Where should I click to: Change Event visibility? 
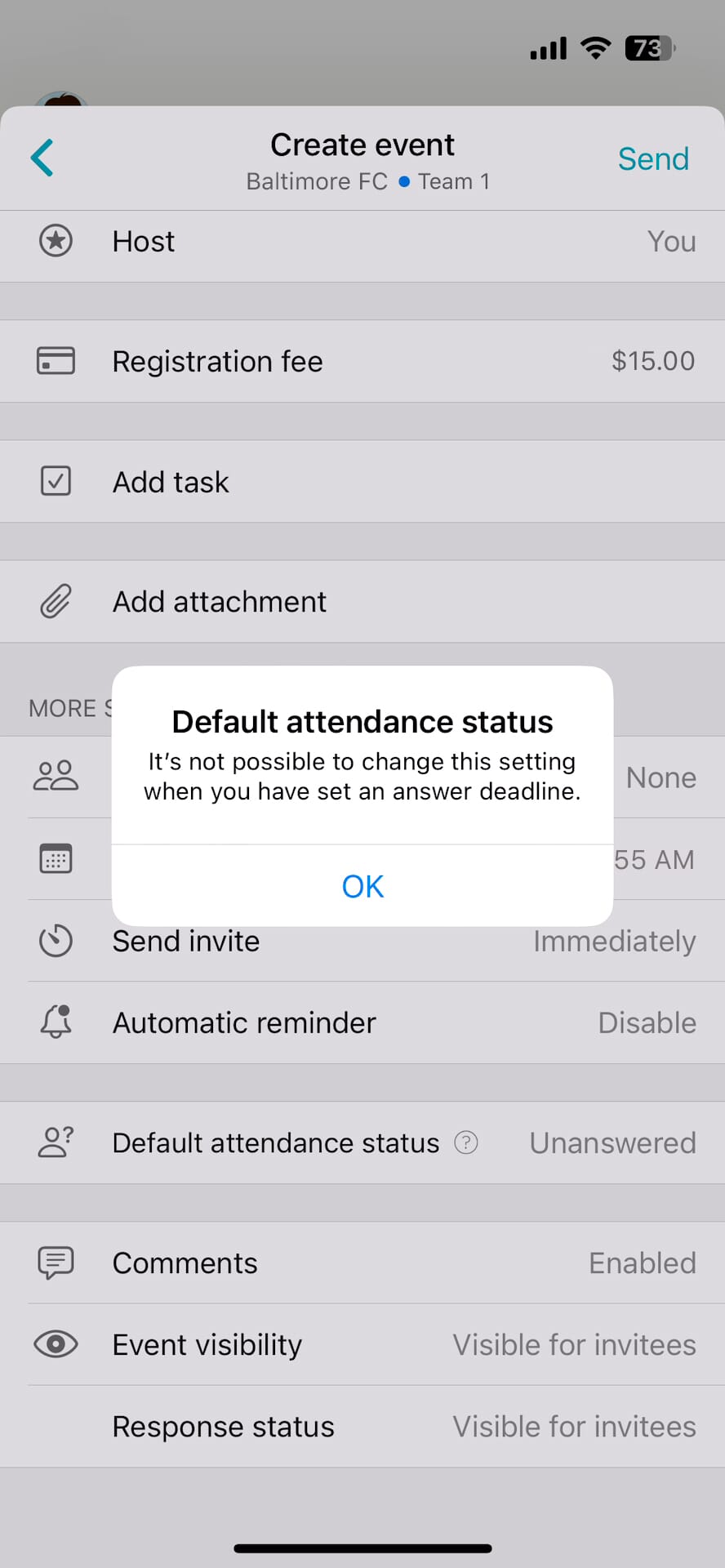tap(362, 1344)
